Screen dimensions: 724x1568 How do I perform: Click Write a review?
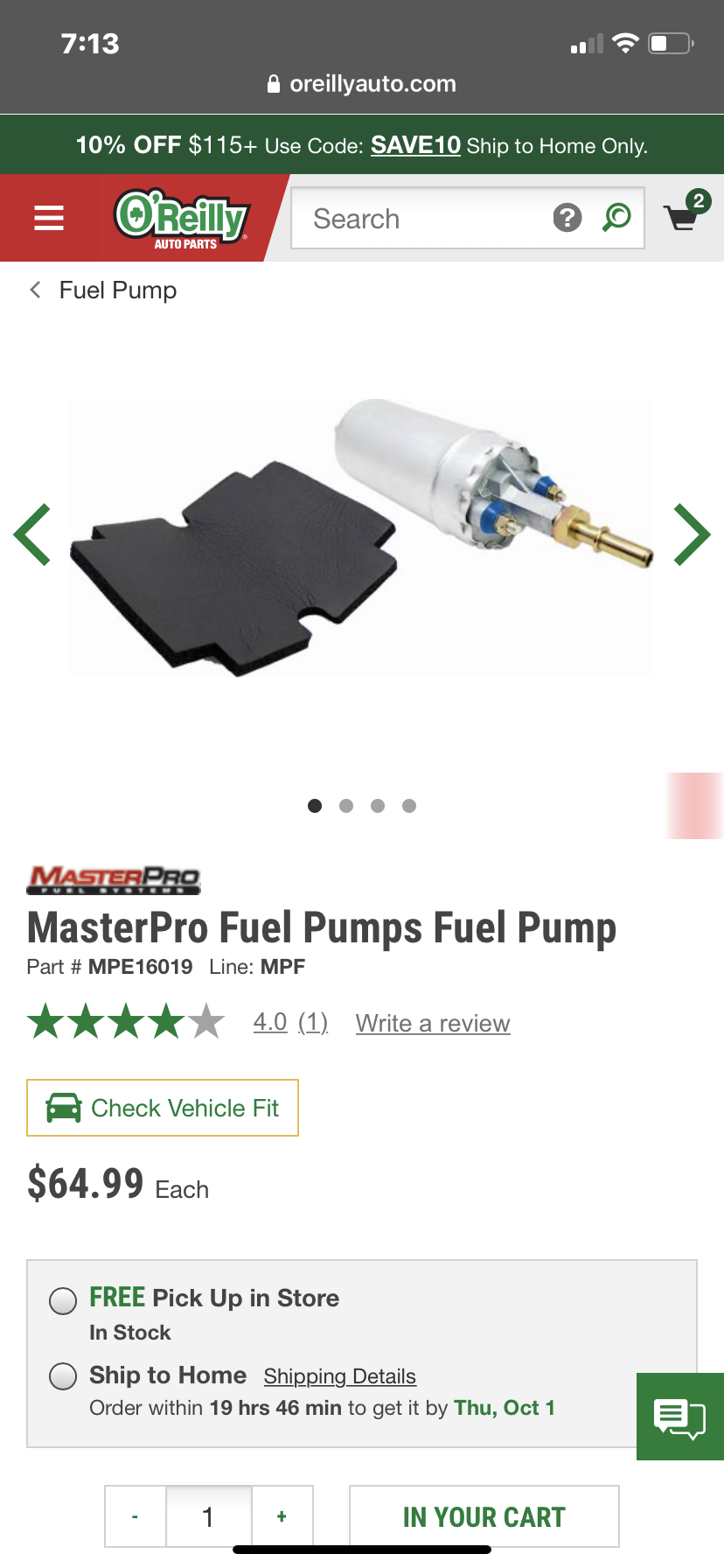(x=432, y=1022)
